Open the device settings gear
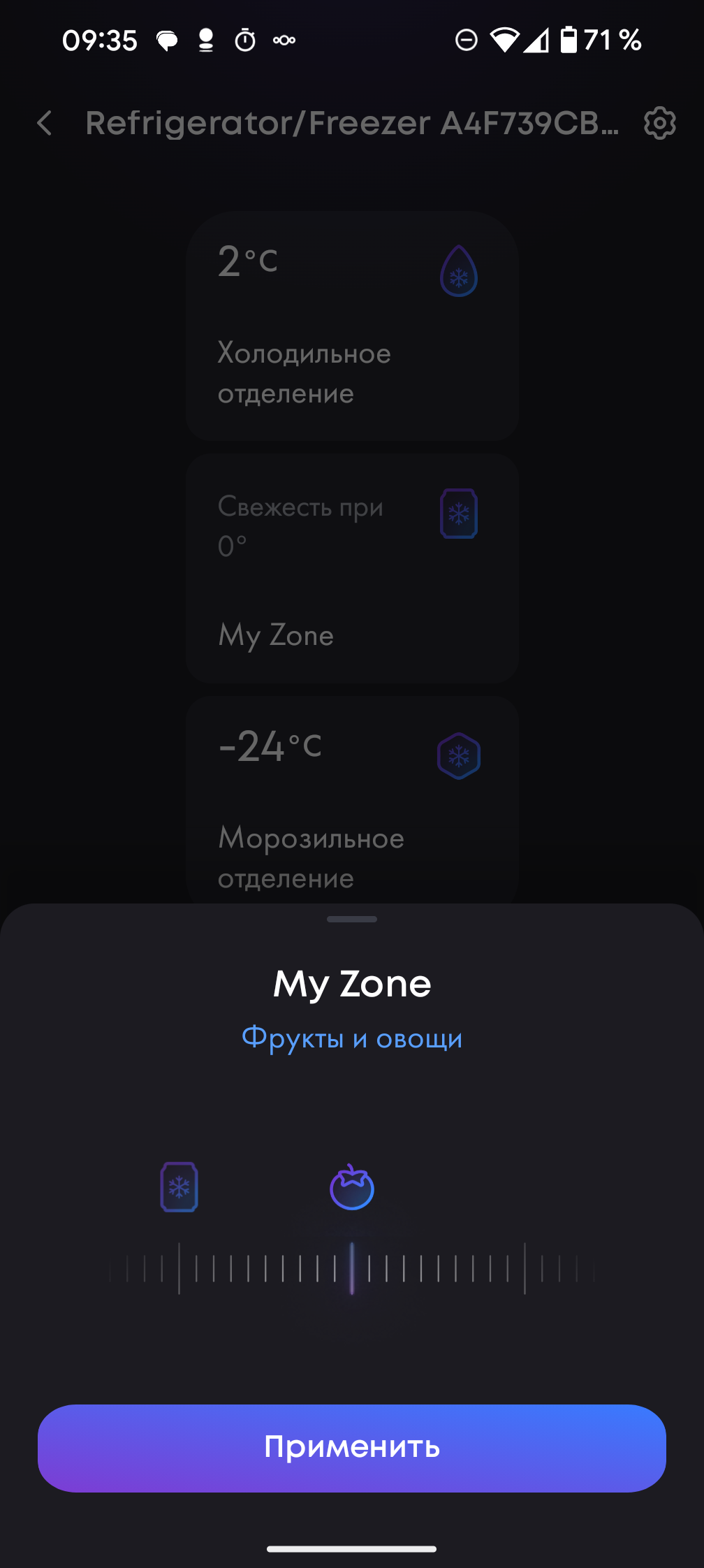Screen dimensions: 704x1568 tap(659, 124)
